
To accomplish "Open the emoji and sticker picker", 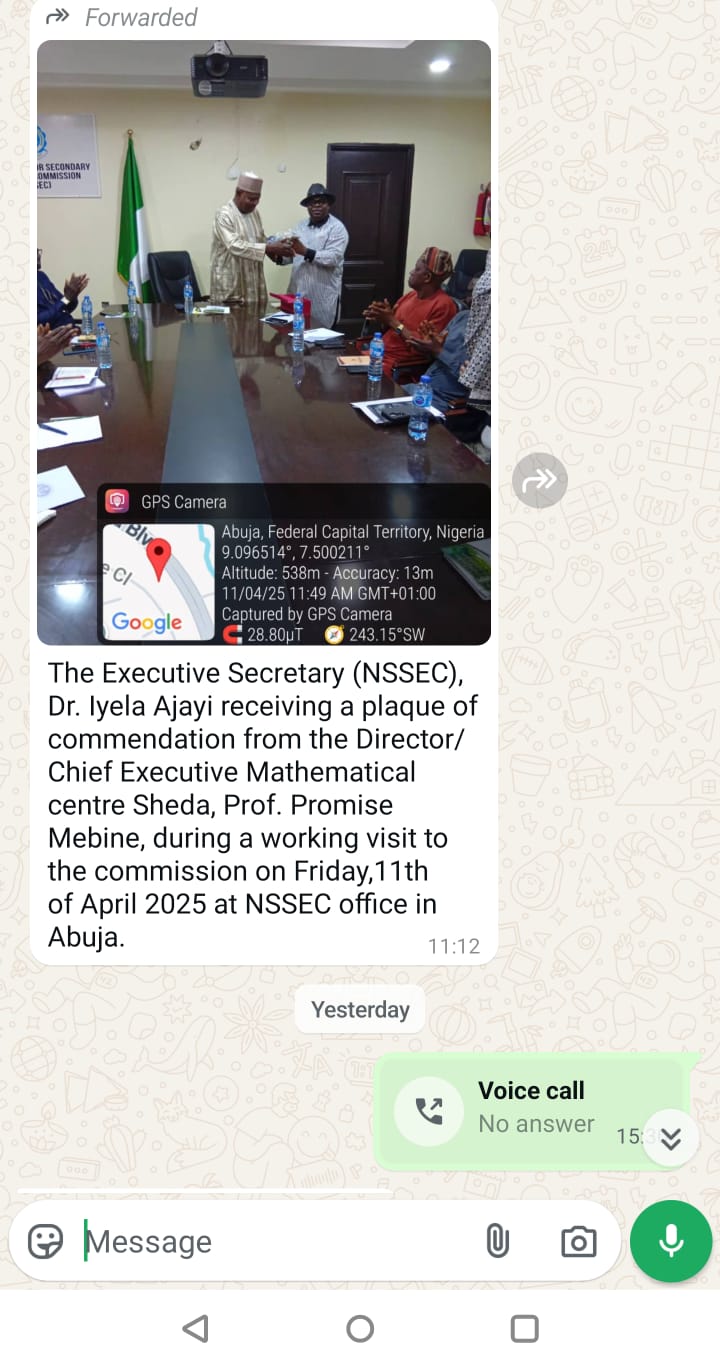I will coord(46,1241).
